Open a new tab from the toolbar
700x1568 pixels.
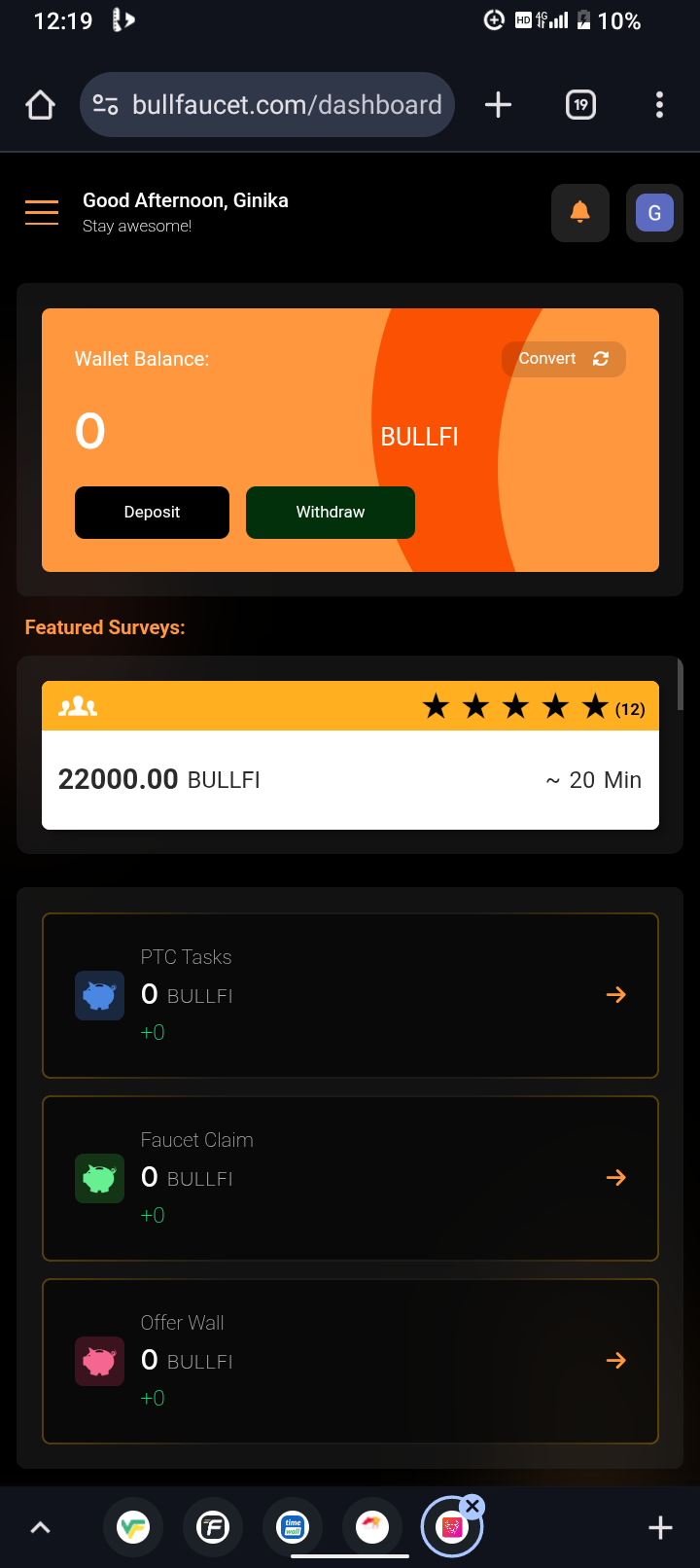tap(498, 105)
